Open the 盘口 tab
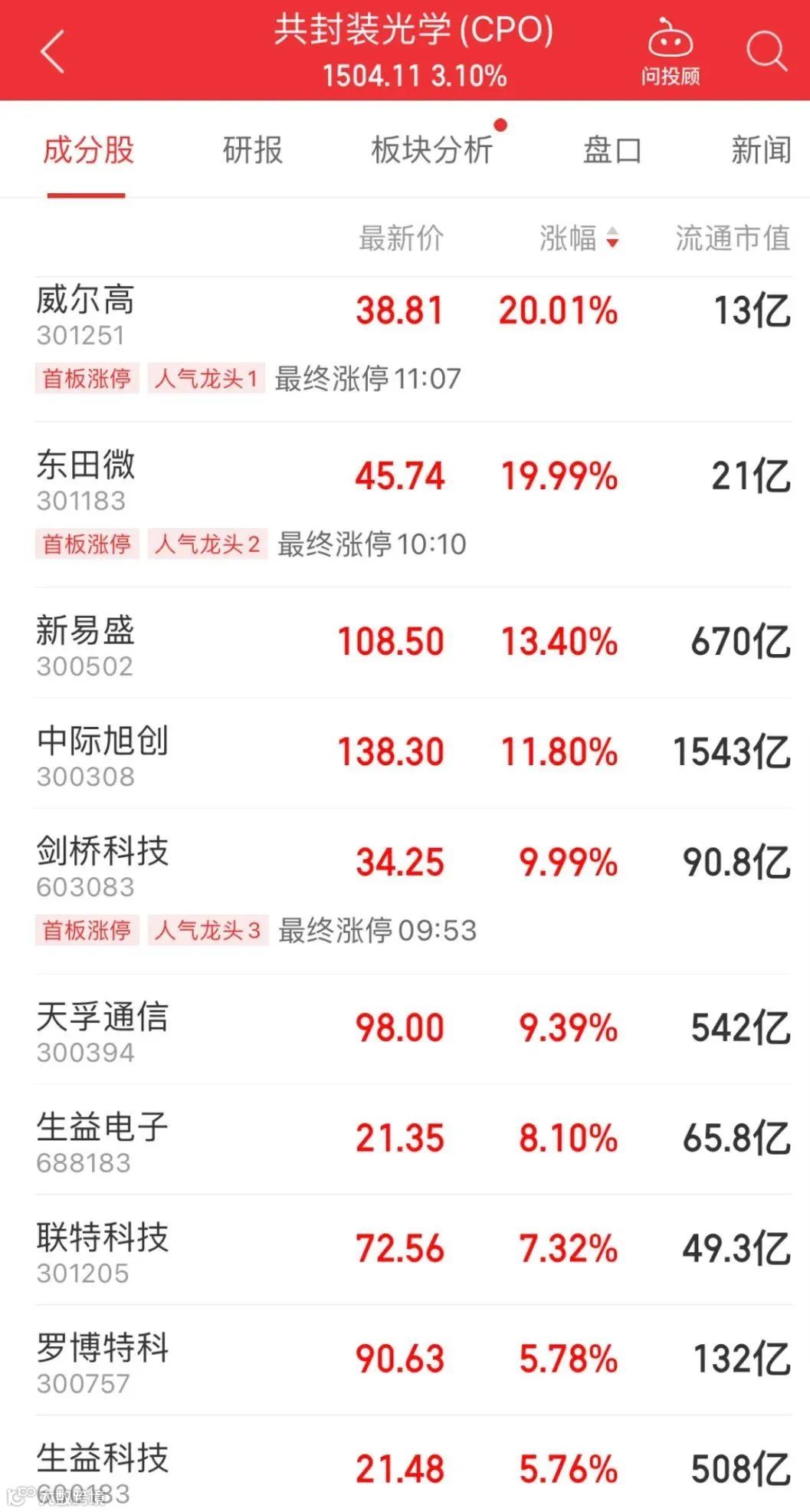810x1512 pixels. click(612, 150)
